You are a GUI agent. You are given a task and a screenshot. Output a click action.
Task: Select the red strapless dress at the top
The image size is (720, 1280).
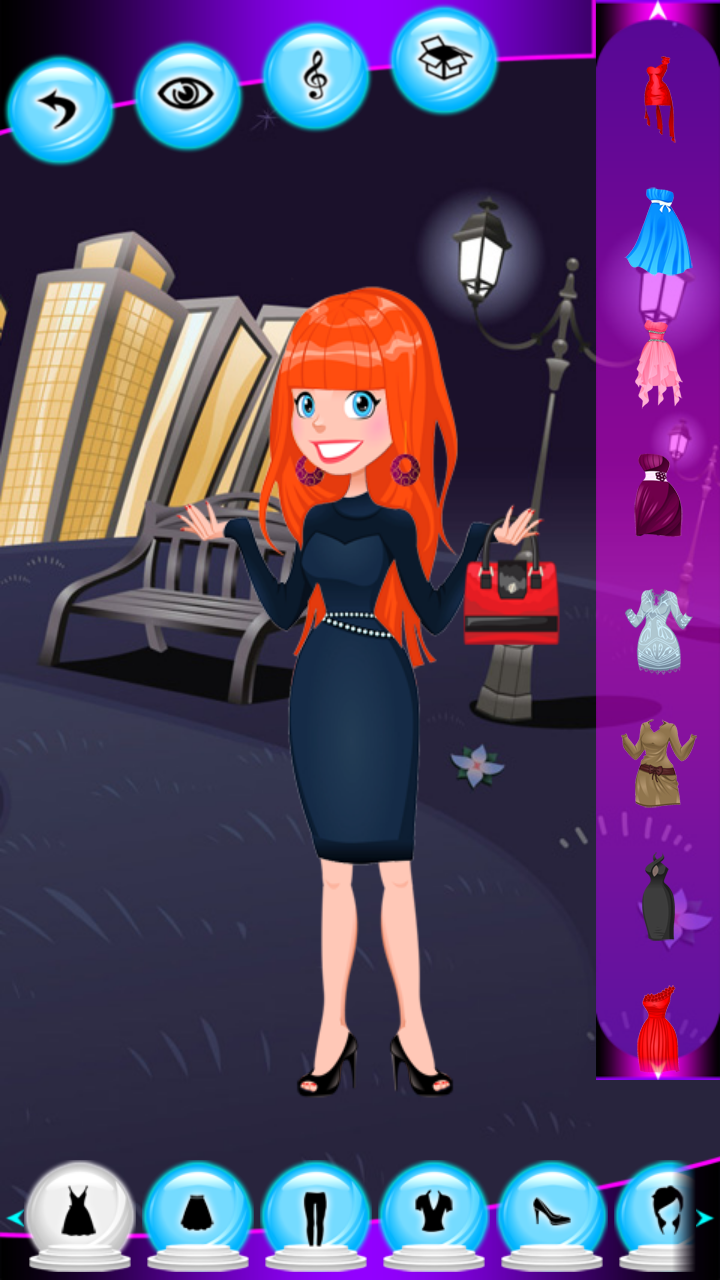tap(659, 97)
